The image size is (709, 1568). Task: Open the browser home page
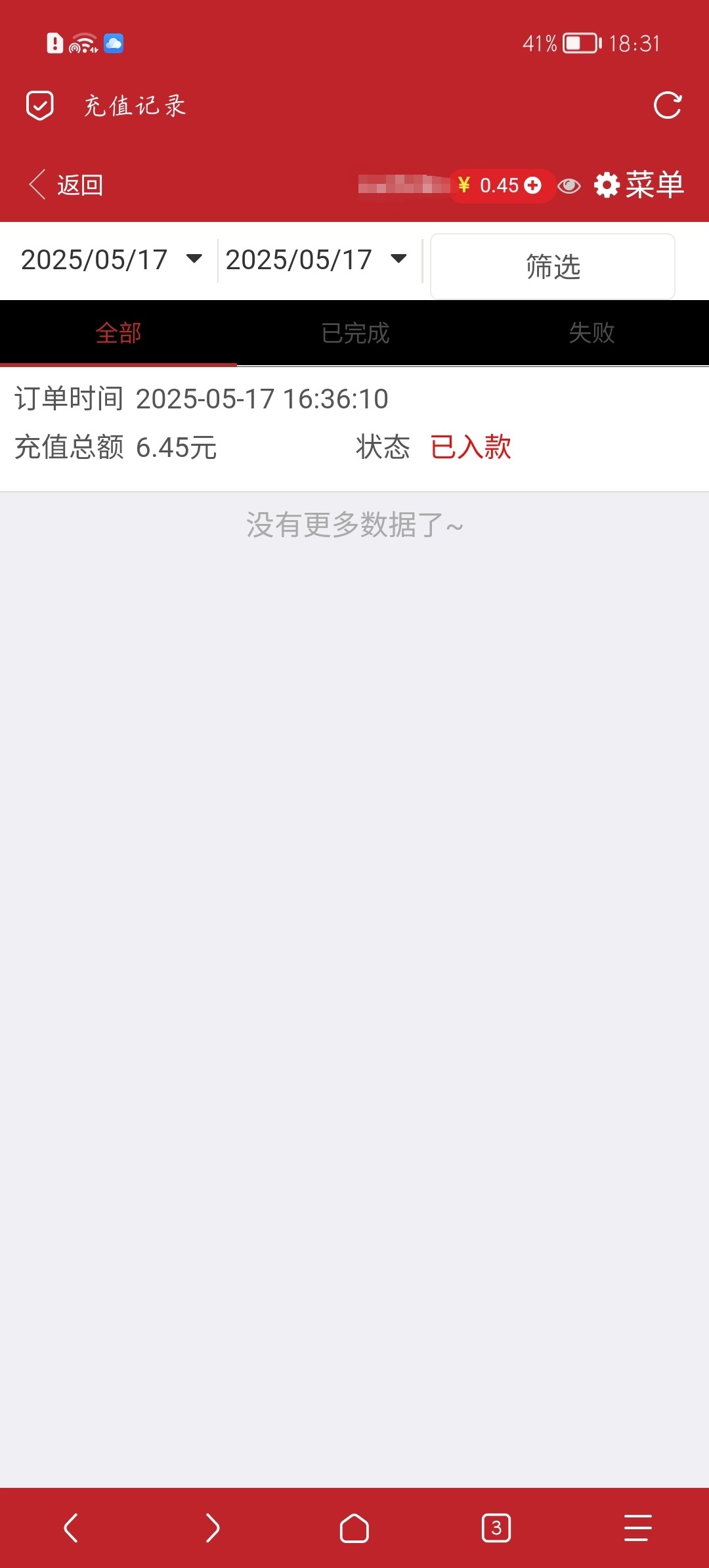coord(354,1528)
